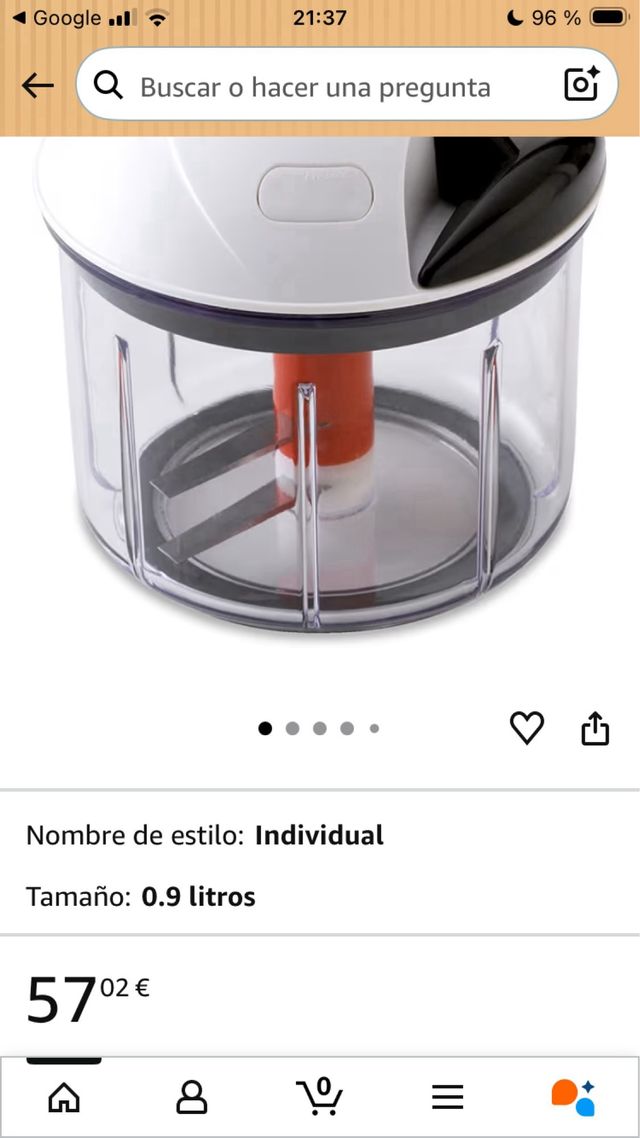This screenshot has width=640, height=1138.
Task: Go back with the arrow icon
Action: pos(38,86)
